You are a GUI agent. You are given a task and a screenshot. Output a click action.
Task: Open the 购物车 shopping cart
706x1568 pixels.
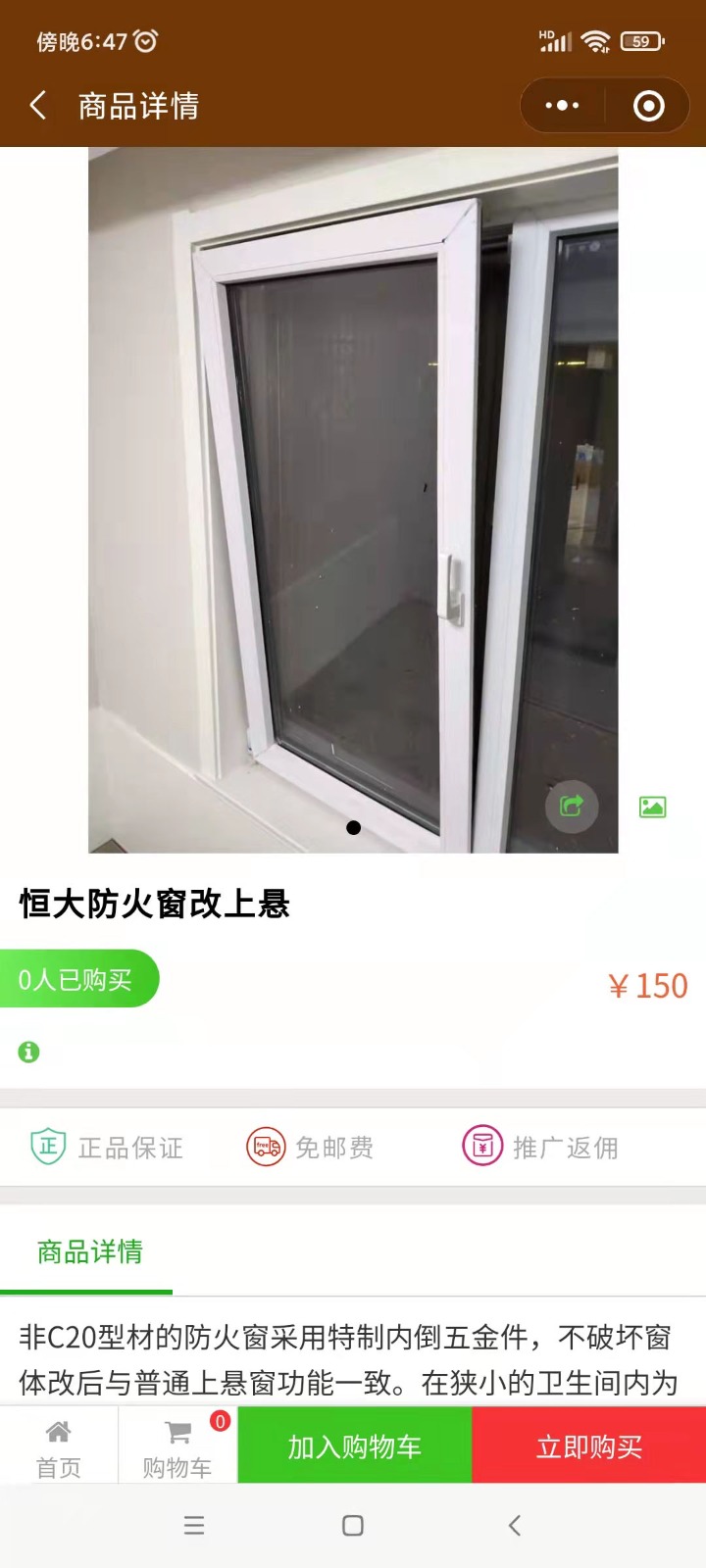coord(177,1447)
